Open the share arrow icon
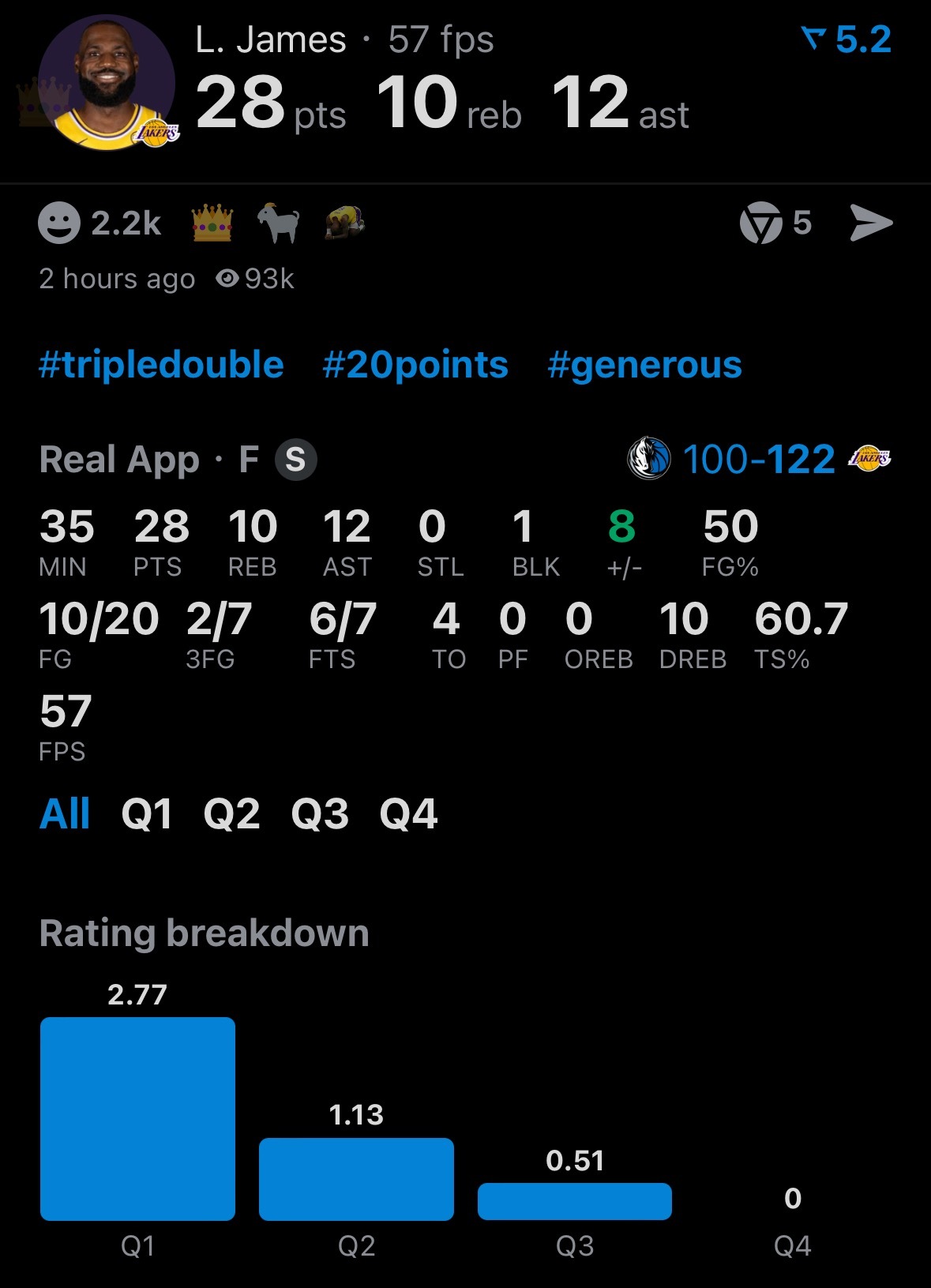Screen dimensions: 931x1288 (x=870, y=223)
